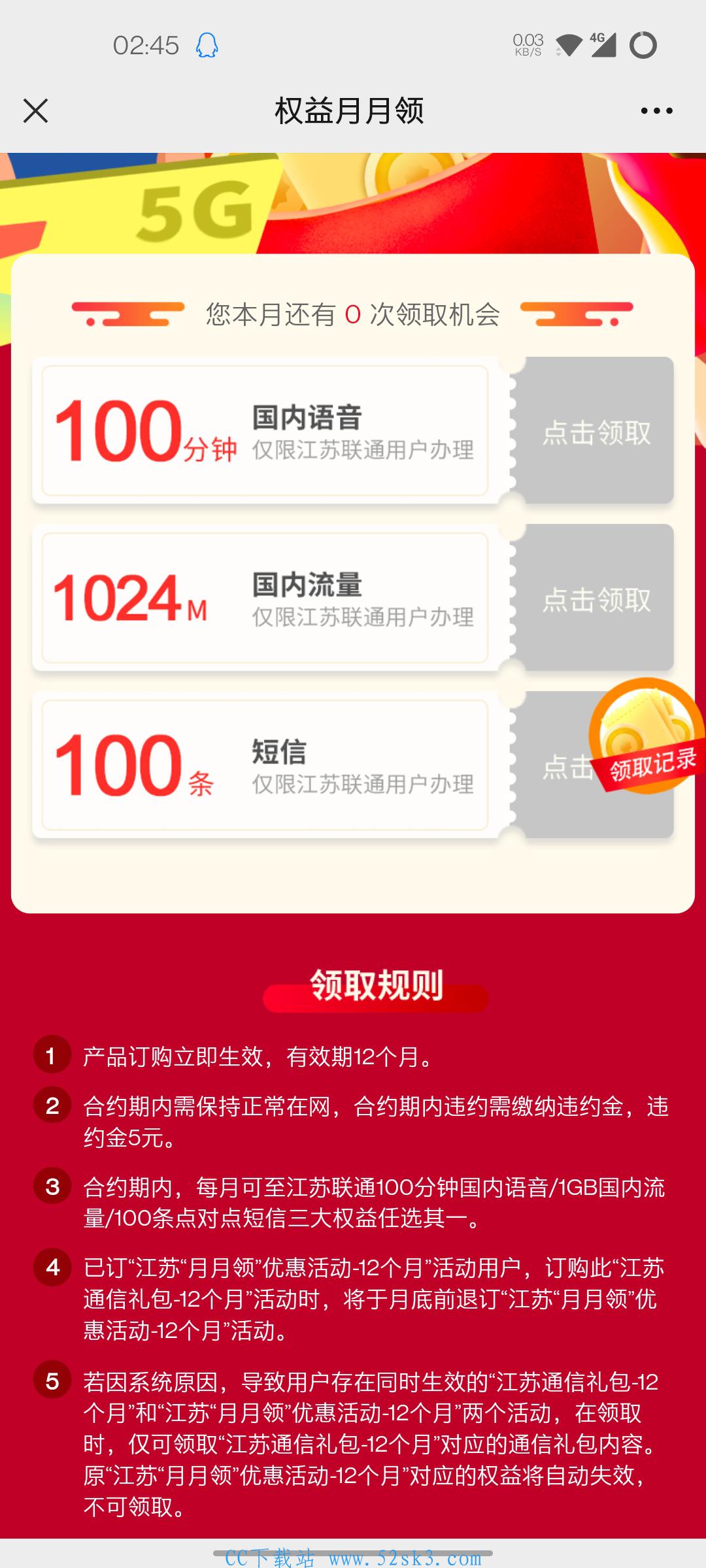The width and height of the screenshot is (706, 1568).
Task: Close the 权益月月领 page
Action: 35,110
